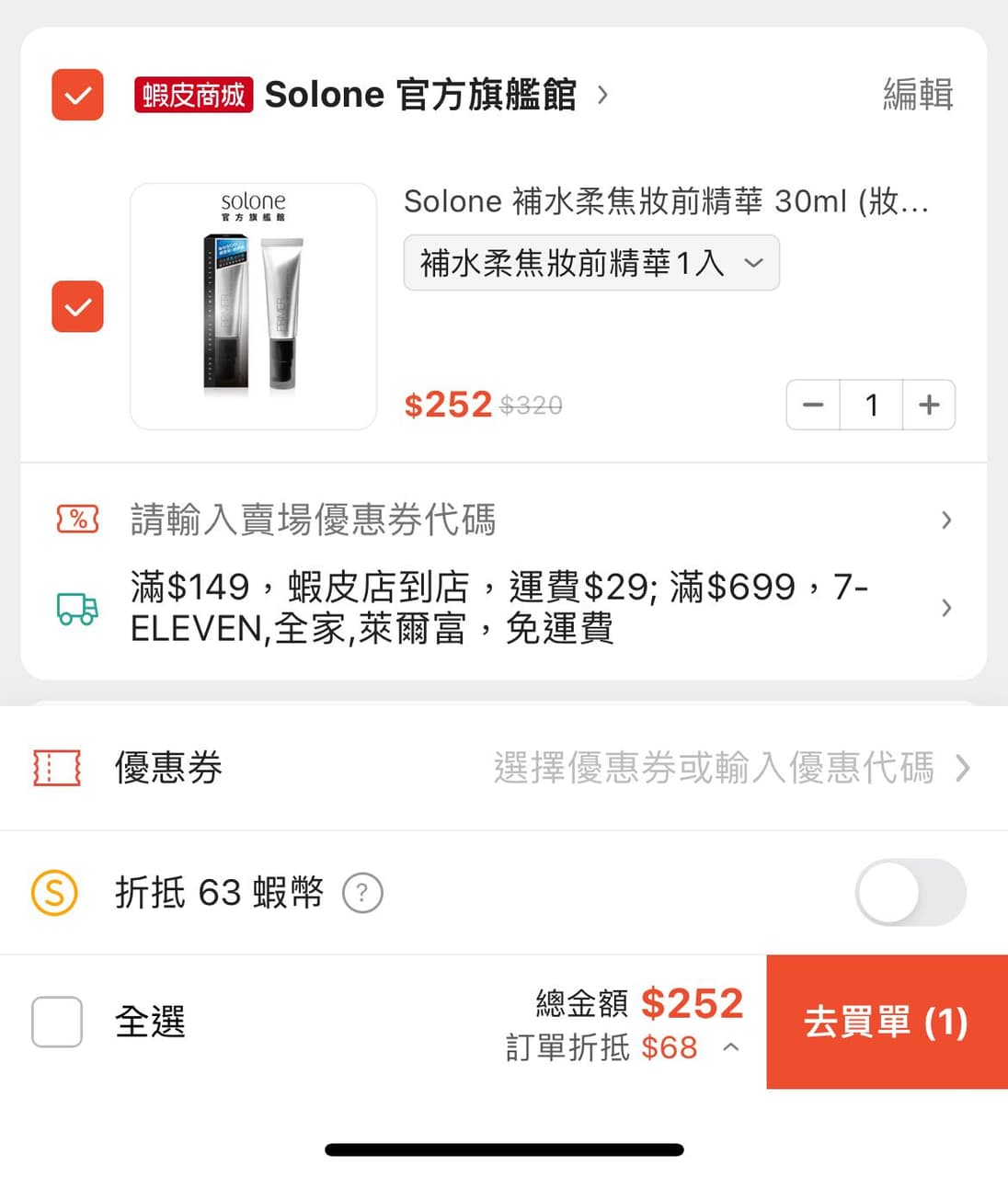
Task: Decrease item quantity with minus icon
Action: click(x=812, y=405)
